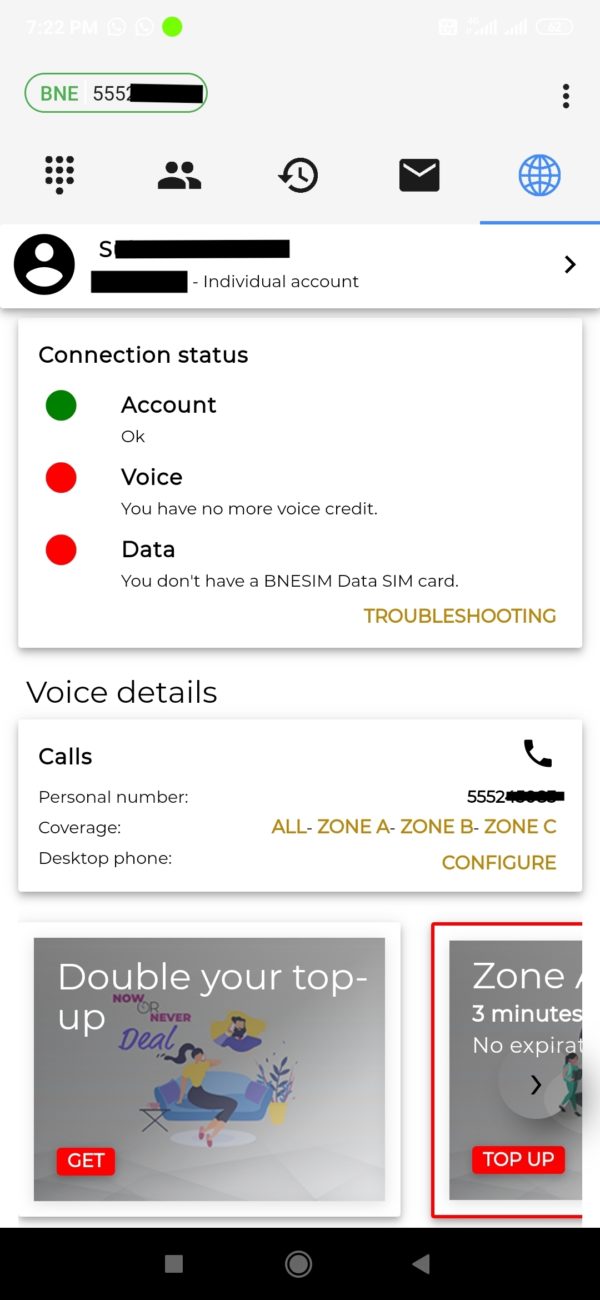This screenshot has width=600, height=1300.
Task: Tap the ALL- ZONE A- ZONE B- ZONE C coverage link
Action: [x=414, y=827]
